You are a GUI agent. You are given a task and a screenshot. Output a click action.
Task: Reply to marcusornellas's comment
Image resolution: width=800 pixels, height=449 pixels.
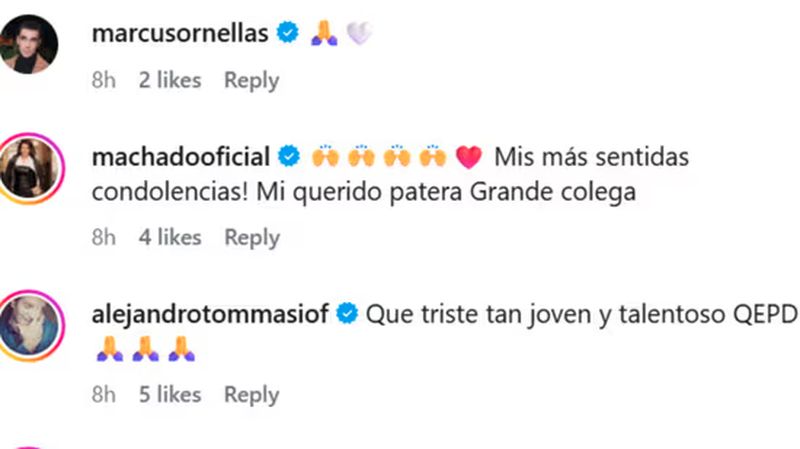click(x=251, y=80)
